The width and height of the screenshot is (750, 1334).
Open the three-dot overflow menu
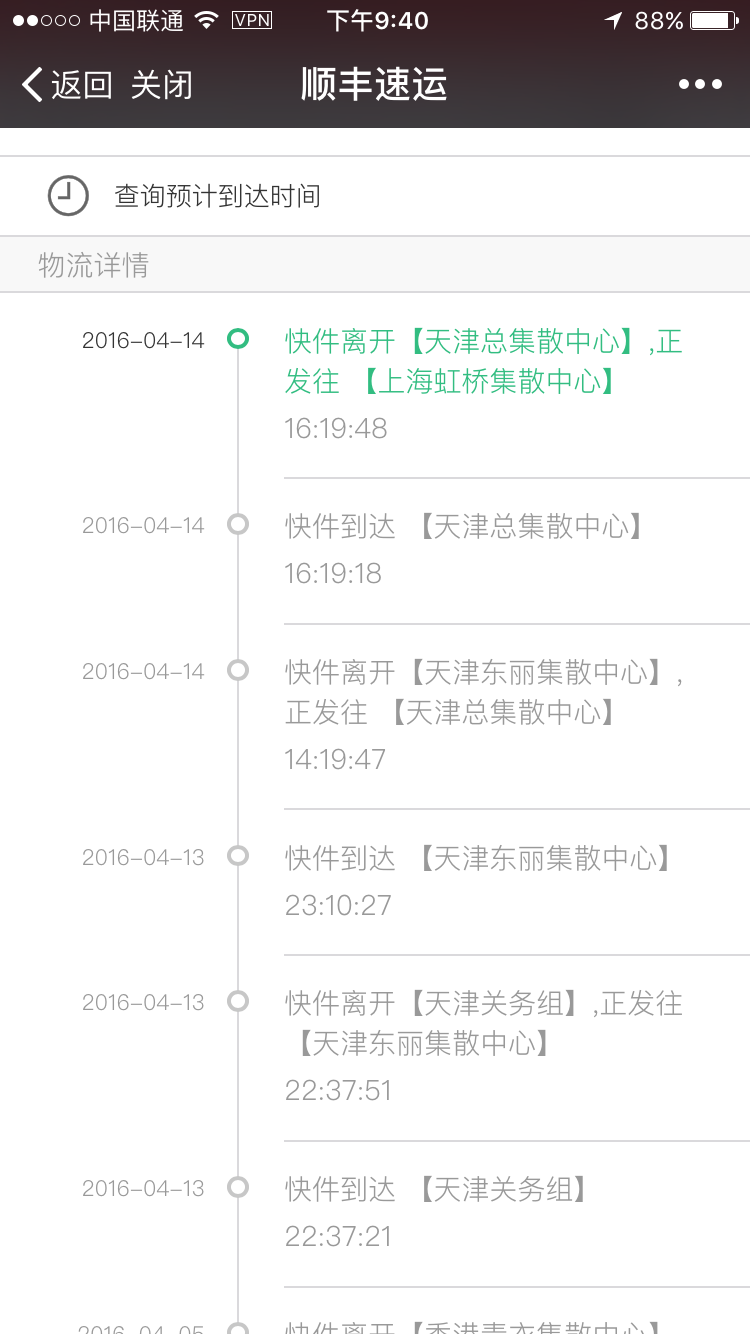pos(700,85)
